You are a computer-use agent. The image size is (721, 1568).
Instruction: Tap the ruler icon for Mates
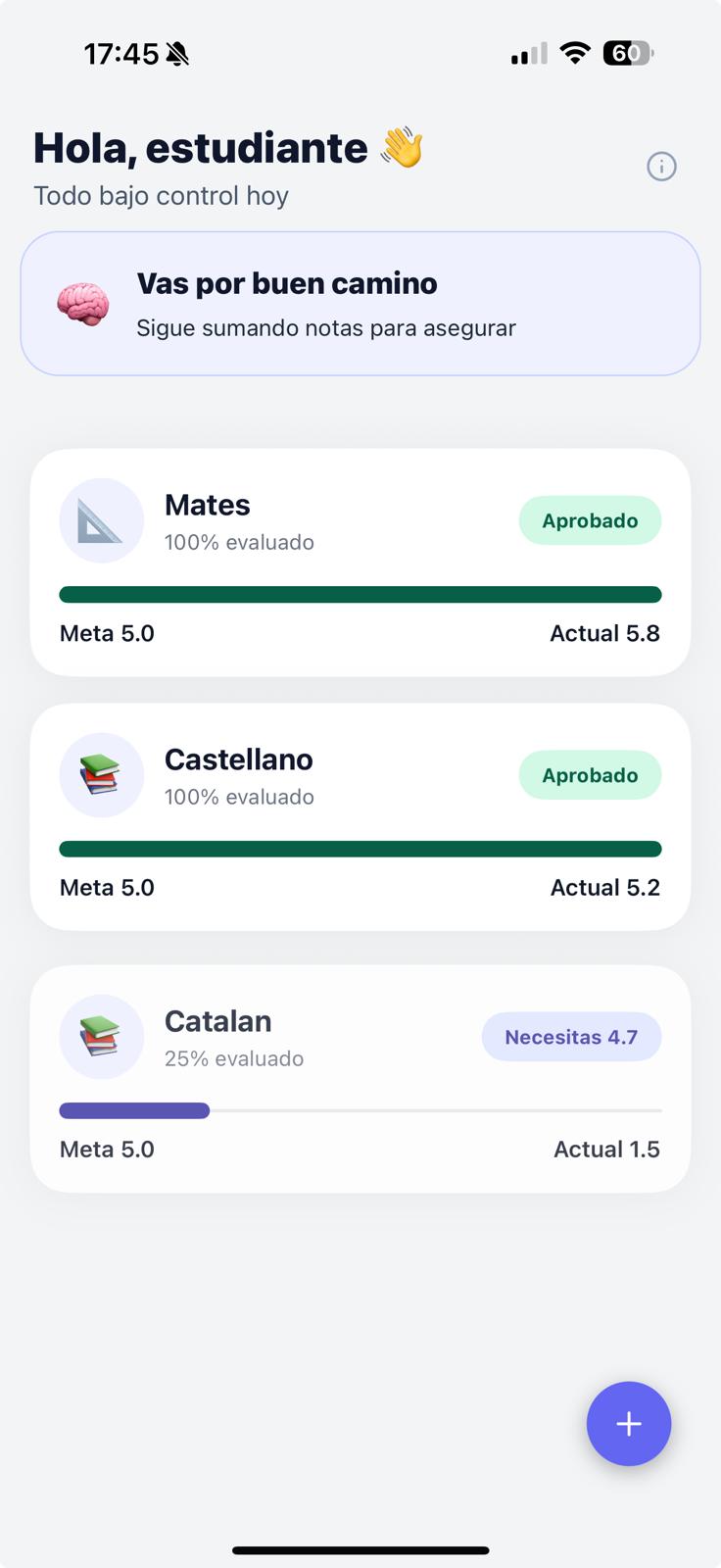(x=102, y=520)
